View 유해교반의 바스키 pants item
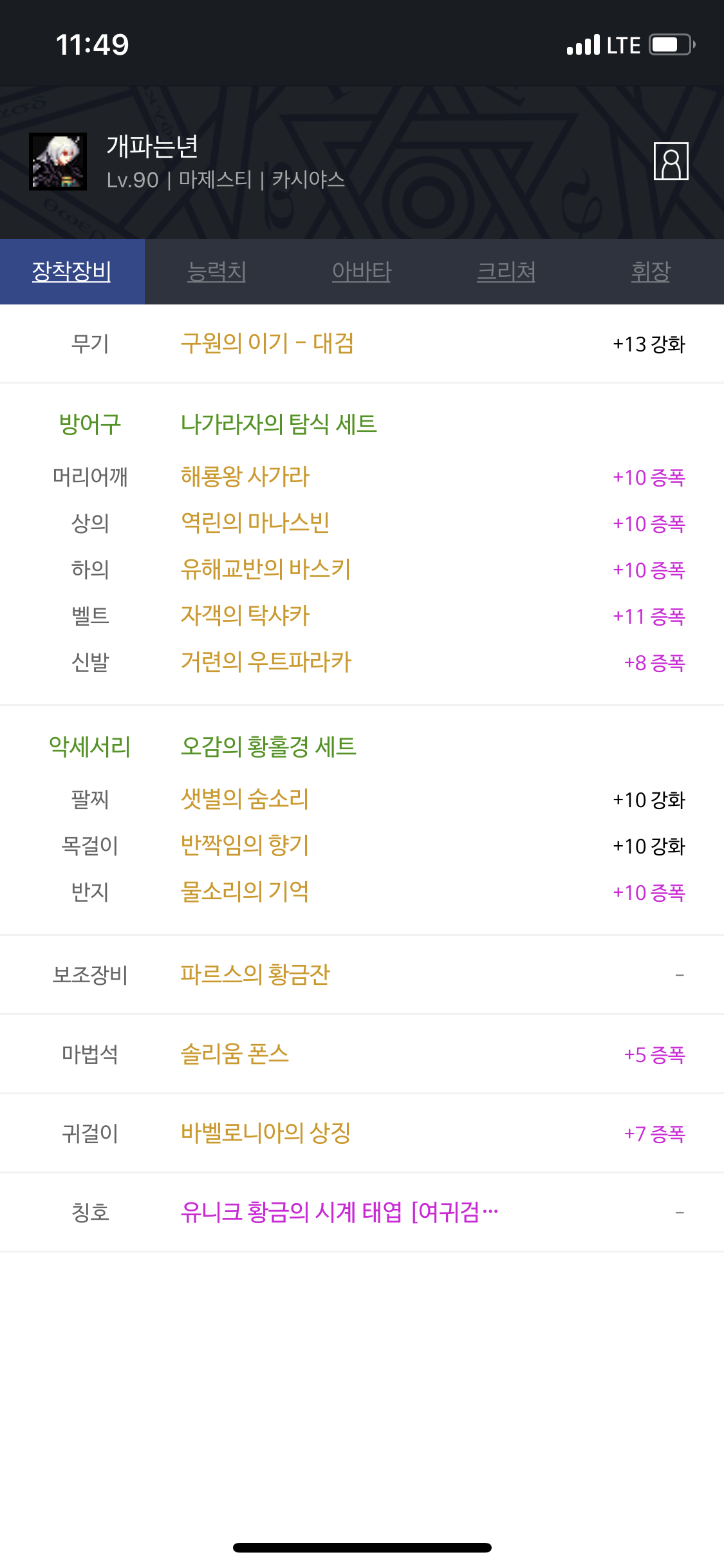The width and height of the screenshot is (724, 1568). pyautogui.click(x=266, y=570)
